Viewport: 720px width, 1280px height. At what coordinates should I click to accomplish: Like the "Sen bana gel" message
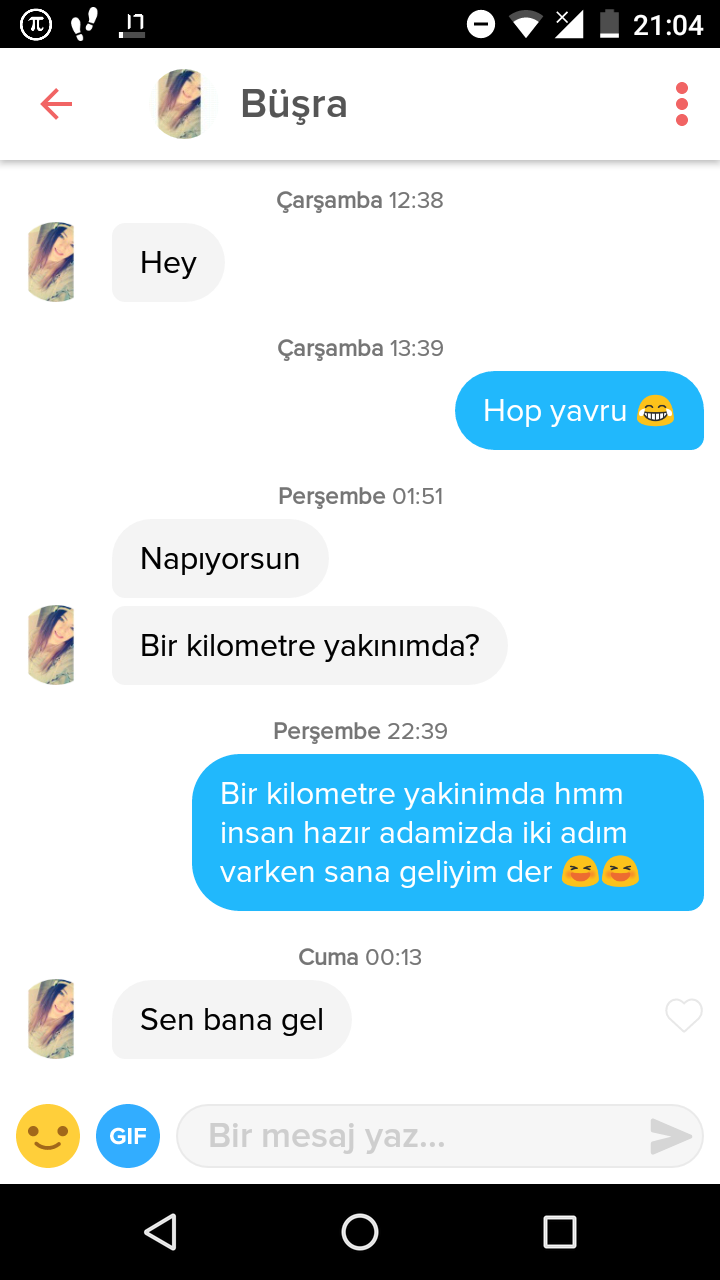[684, 1017]
